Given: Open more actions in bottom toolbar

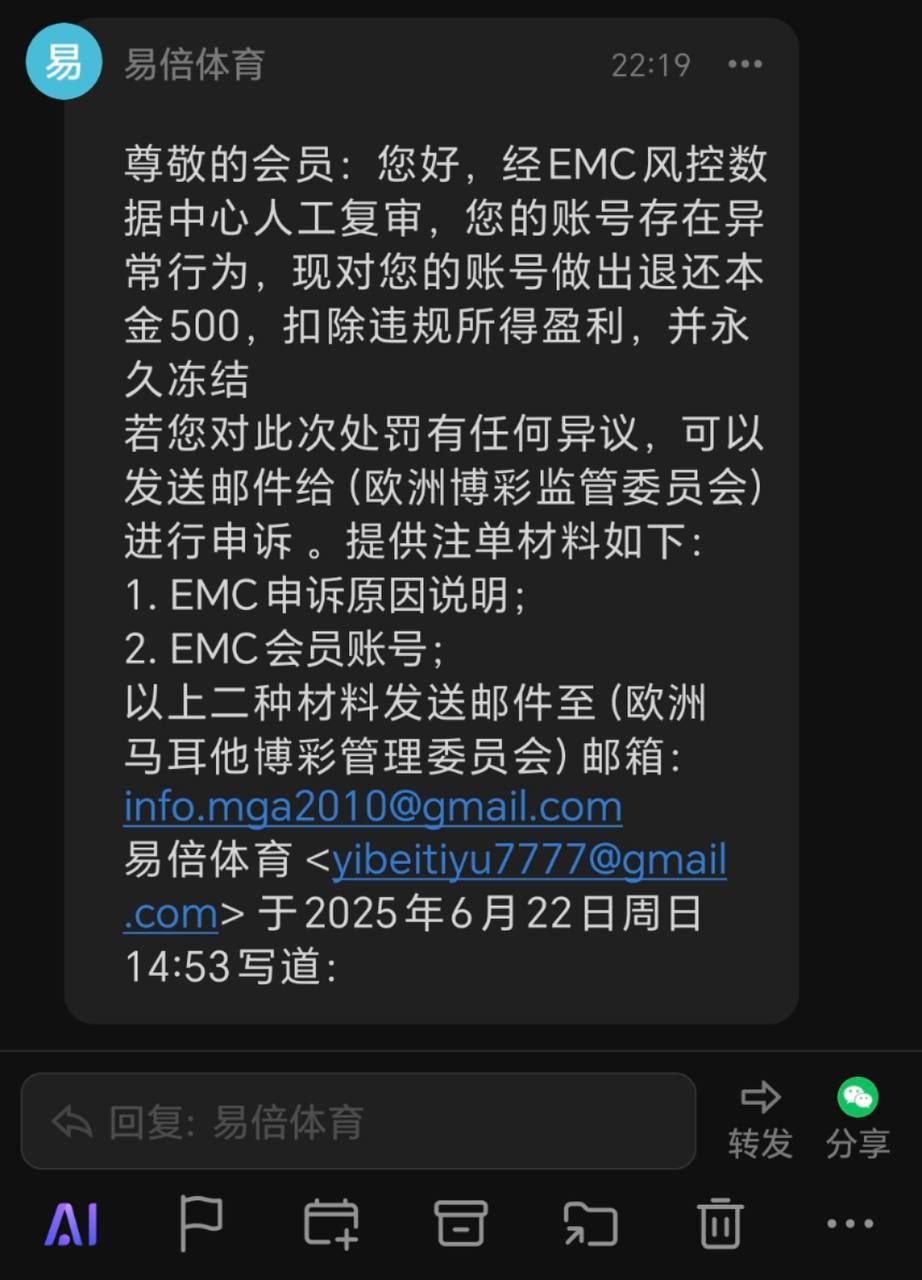Looking at the screenshot, I should tap(850, 1223).
